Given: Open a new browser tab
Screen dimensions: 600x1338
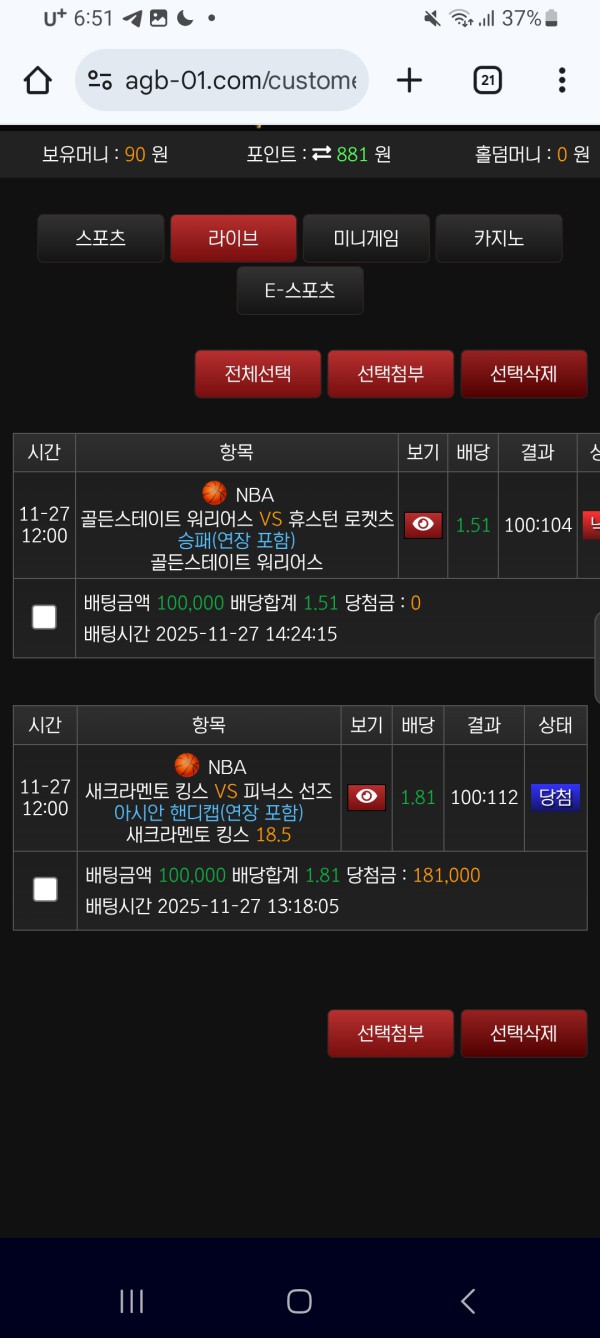Looking at the screenshot, I should [409, 81].
